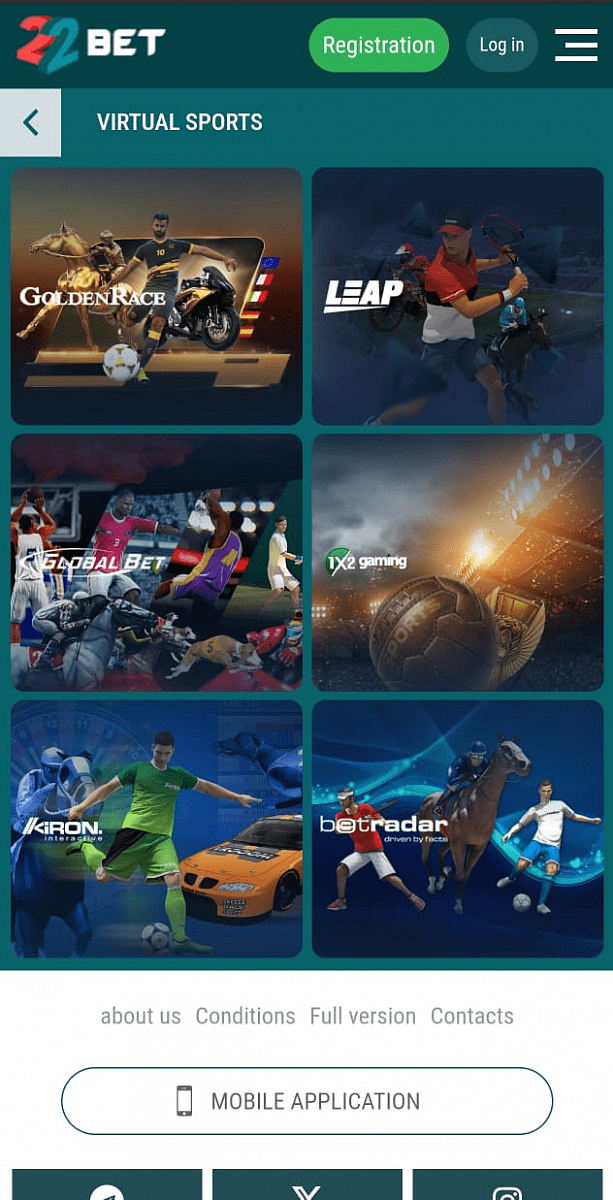Open the 22Bet Instagram page
Screen dimensions: 613x1200
coord(507,1188)
